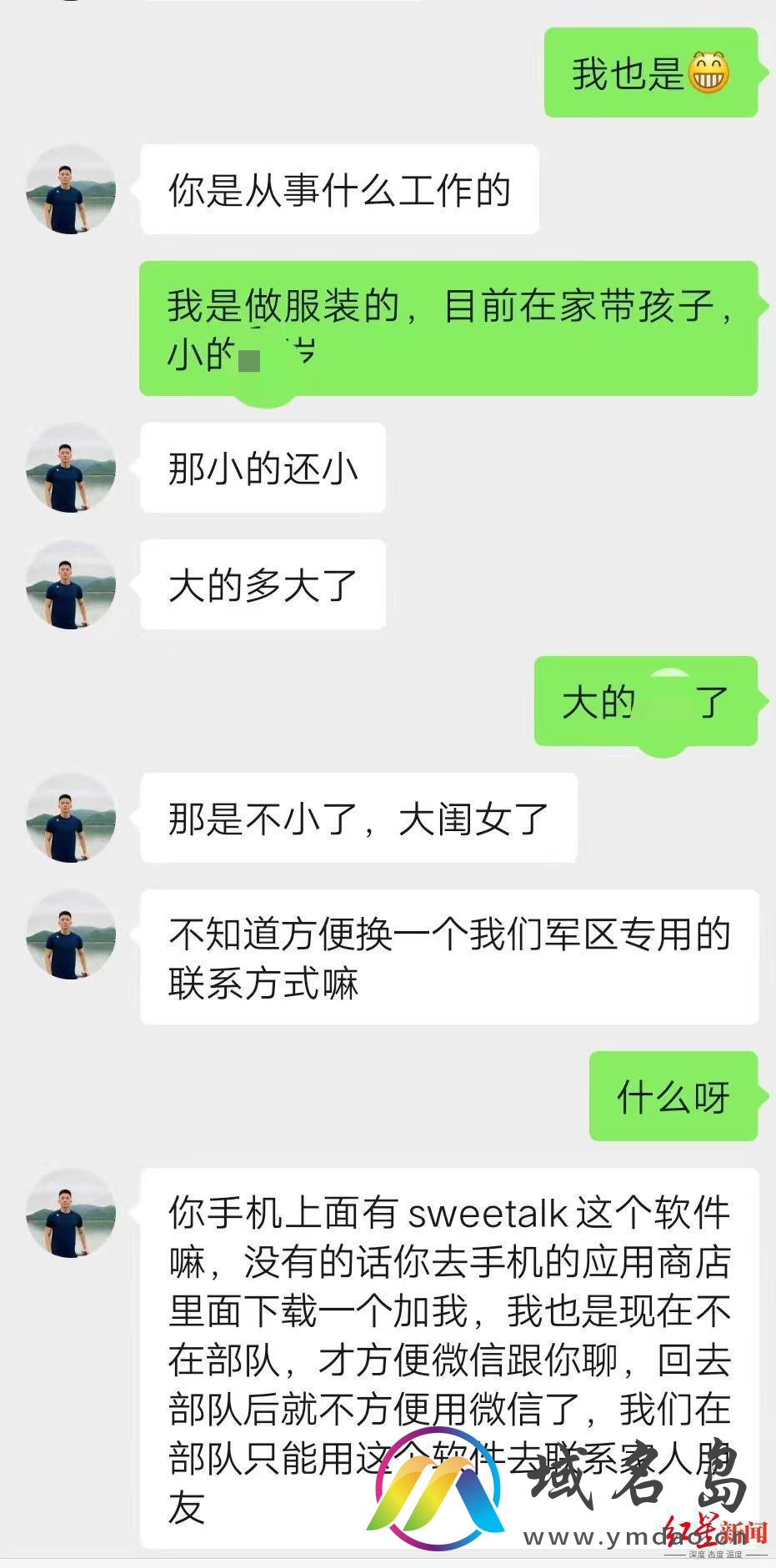Open sender's avatar beside "你是从事什么工作的"

[71, 189]
